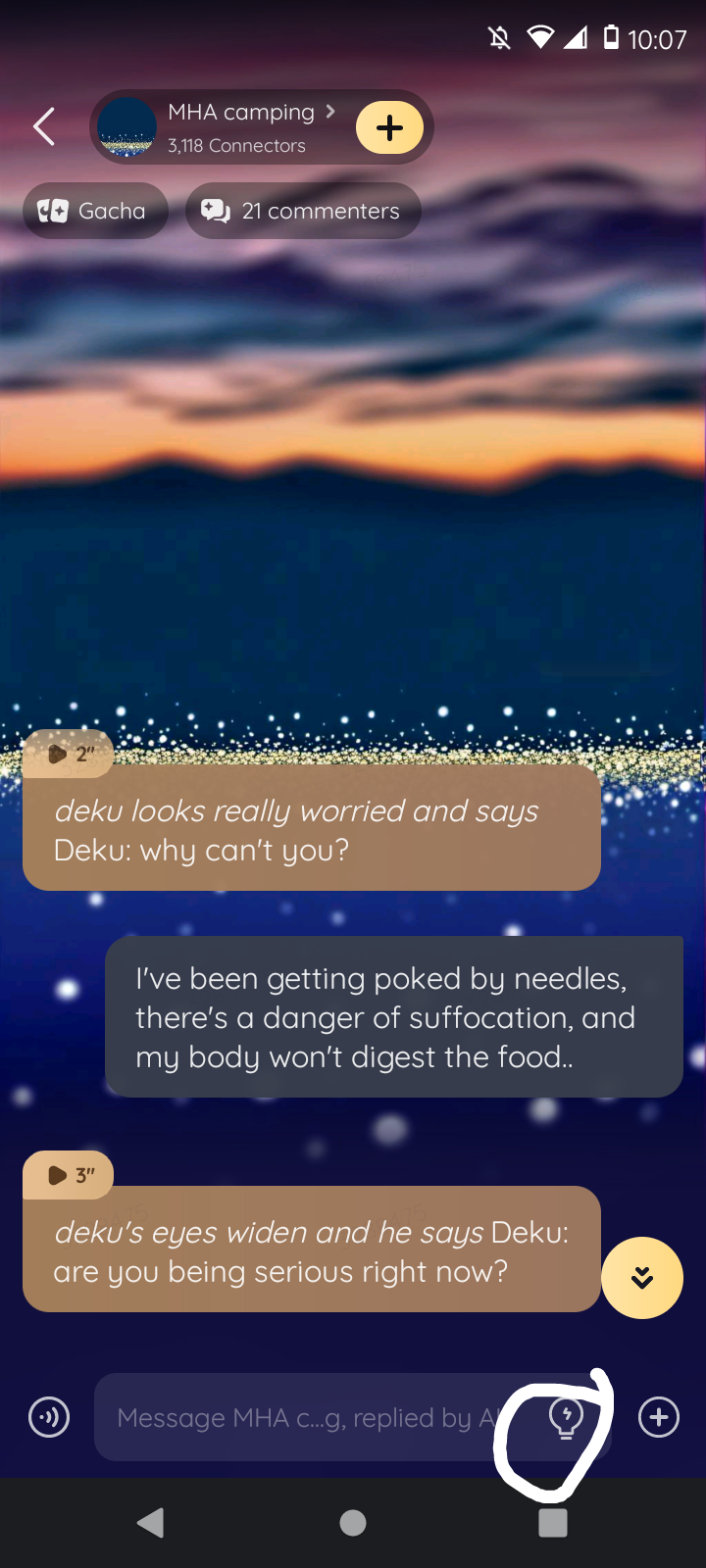Tap the system home button

click(x=353, y=1523)
